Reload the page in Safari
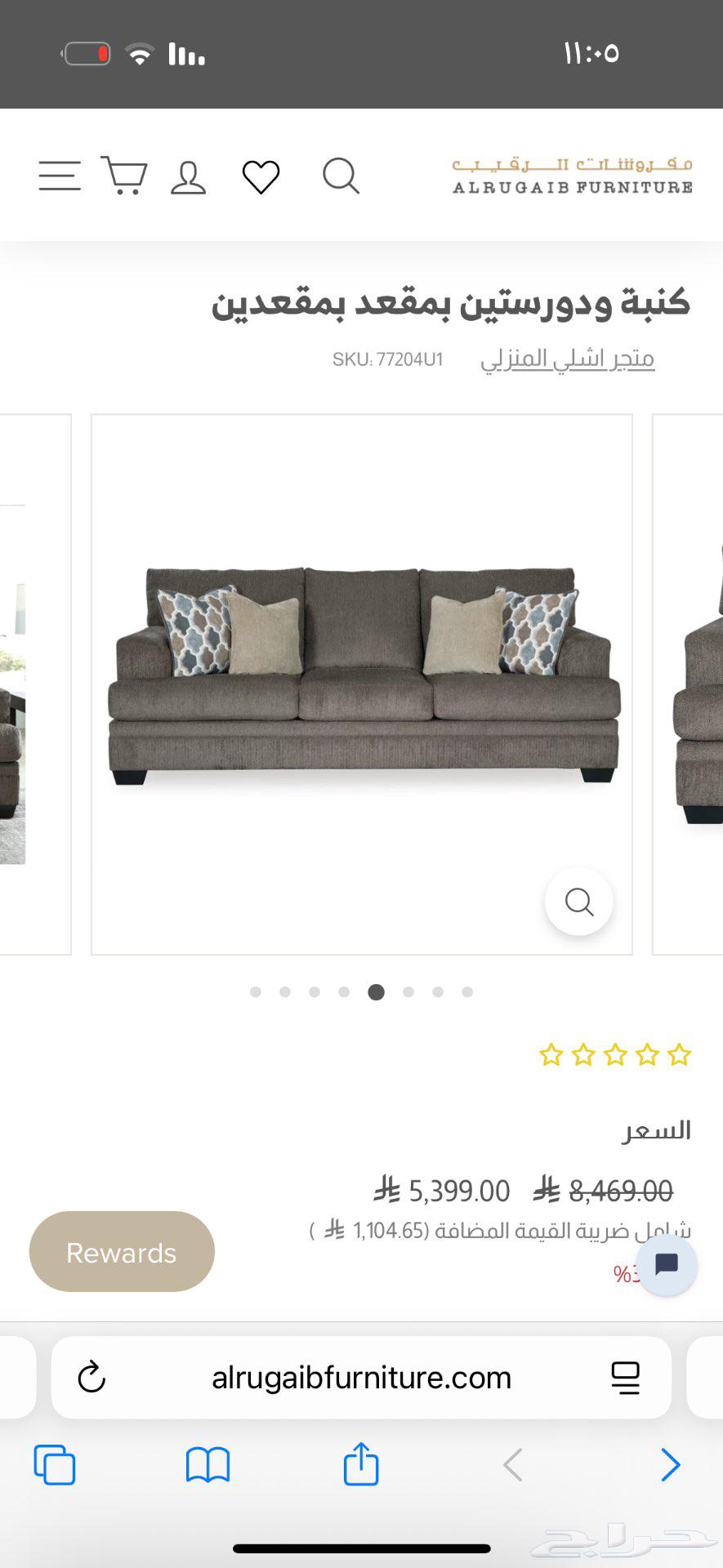 click(91, 1378)
